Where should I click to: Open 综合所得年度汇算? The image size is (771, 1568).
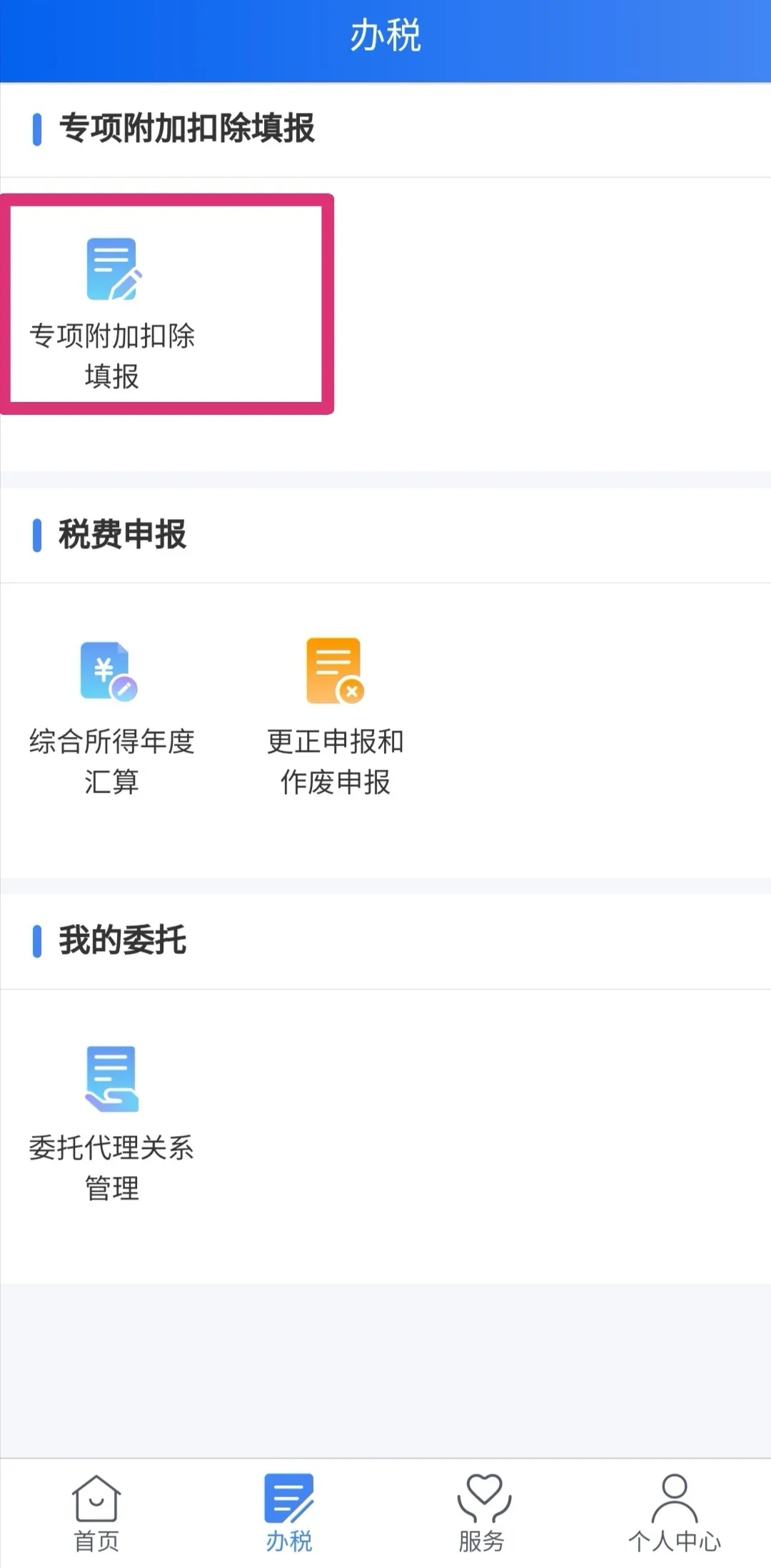pos(111,714)
